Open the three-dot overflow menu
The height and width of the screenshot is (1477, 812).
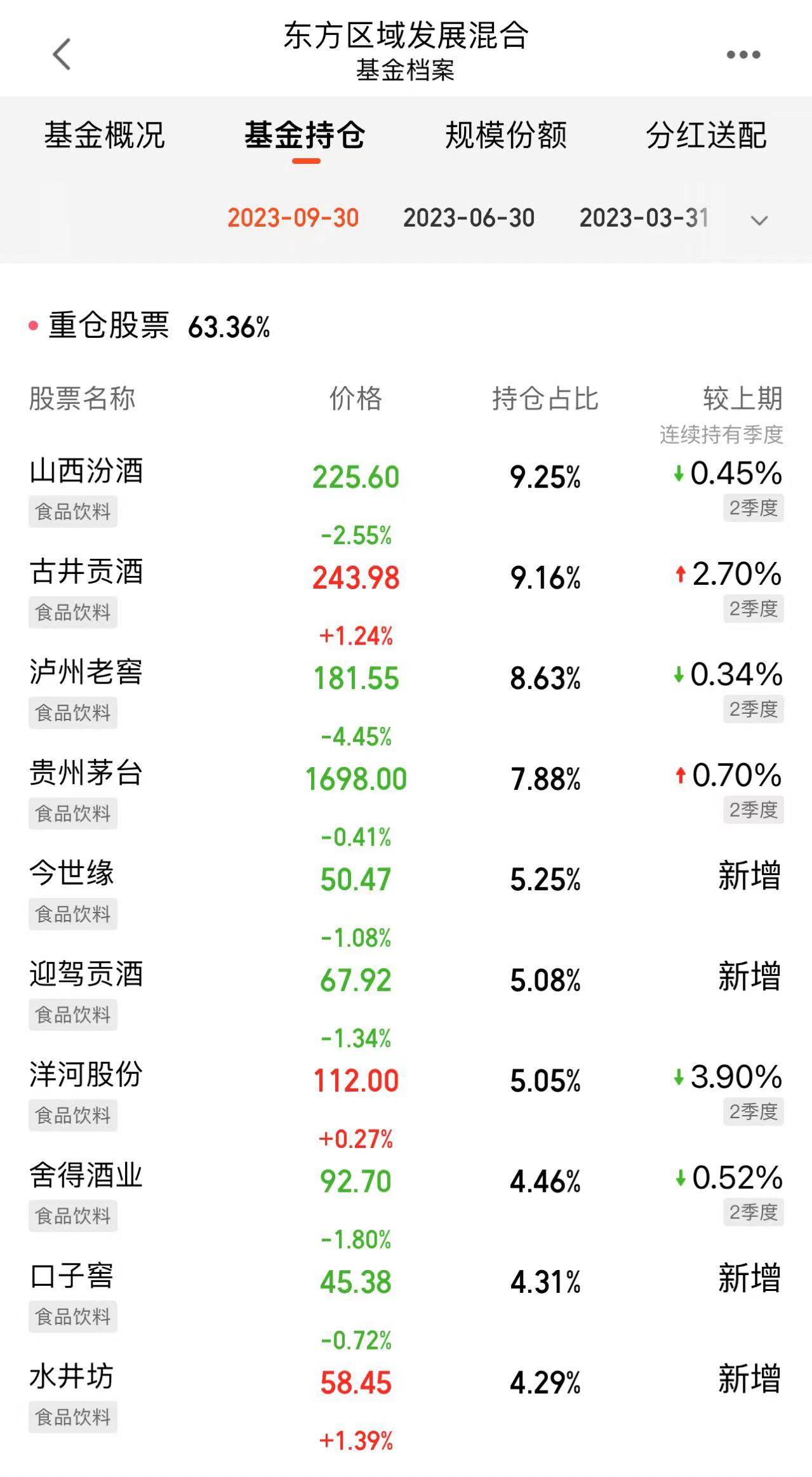click(743, 55)
